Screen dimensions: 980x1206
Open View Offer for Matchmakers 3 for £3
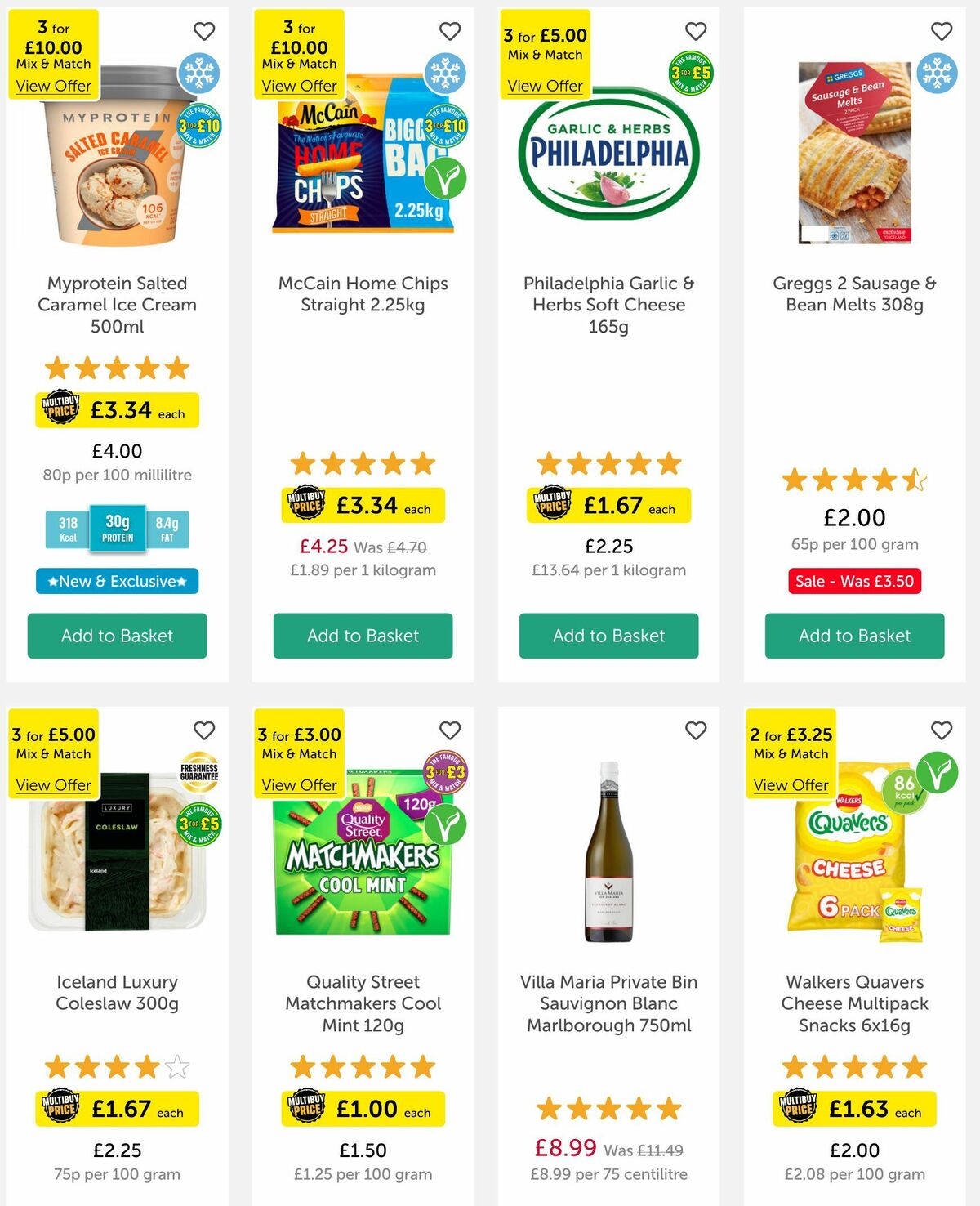click(299, 784)
